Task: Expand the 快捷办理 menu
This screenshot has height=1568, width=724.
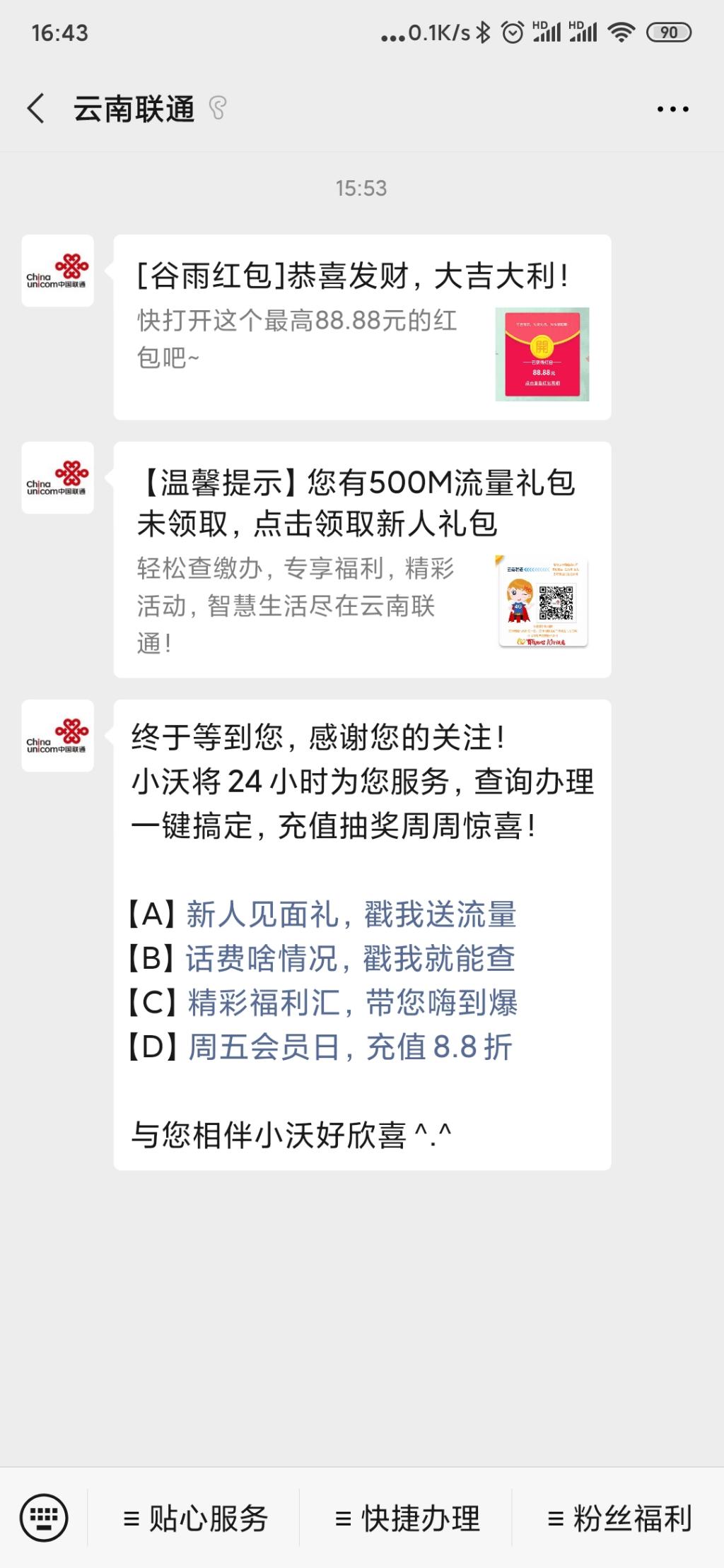Action: pos(407,1519)
